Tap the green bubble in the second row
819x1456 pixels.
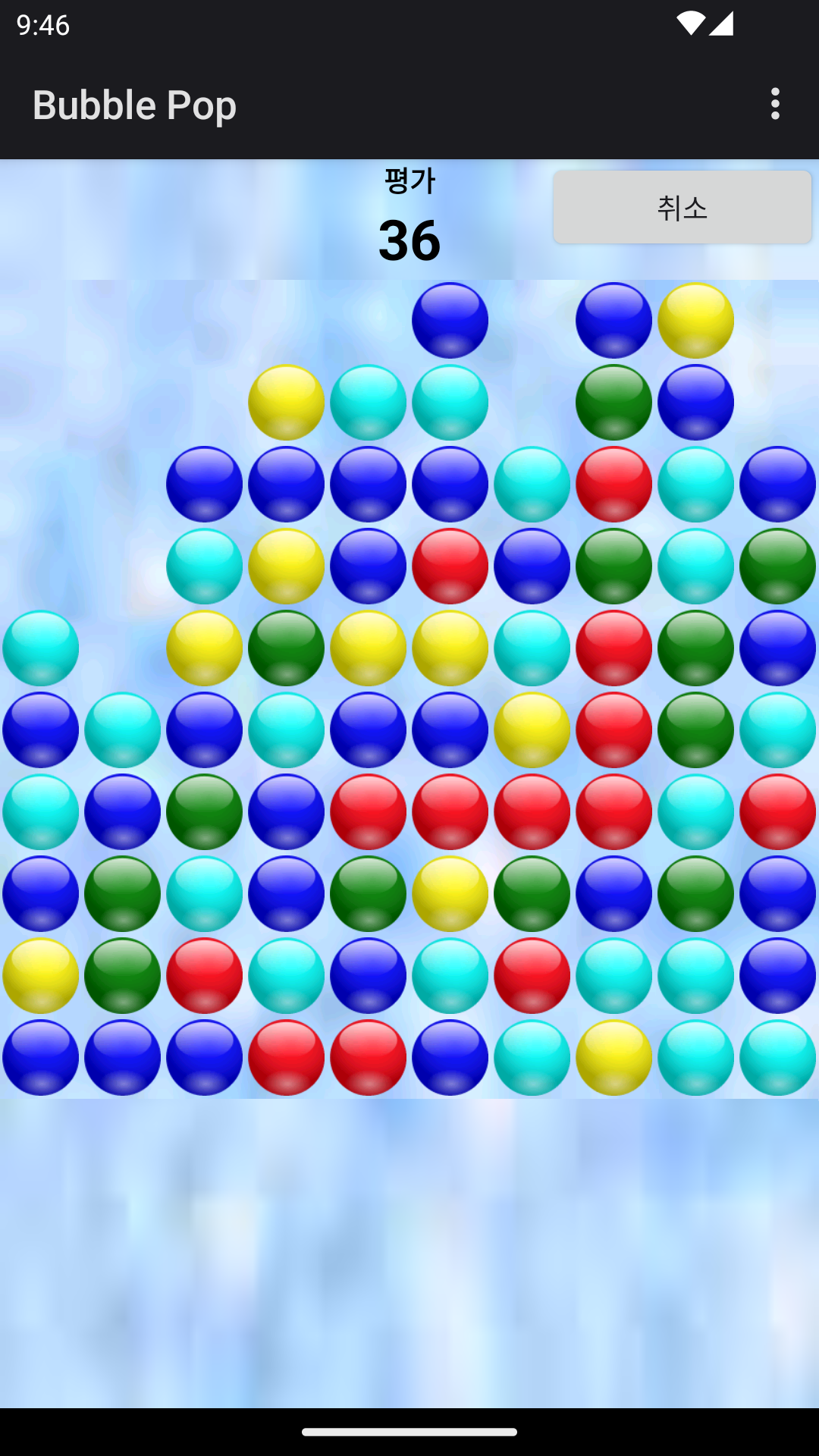613,402
